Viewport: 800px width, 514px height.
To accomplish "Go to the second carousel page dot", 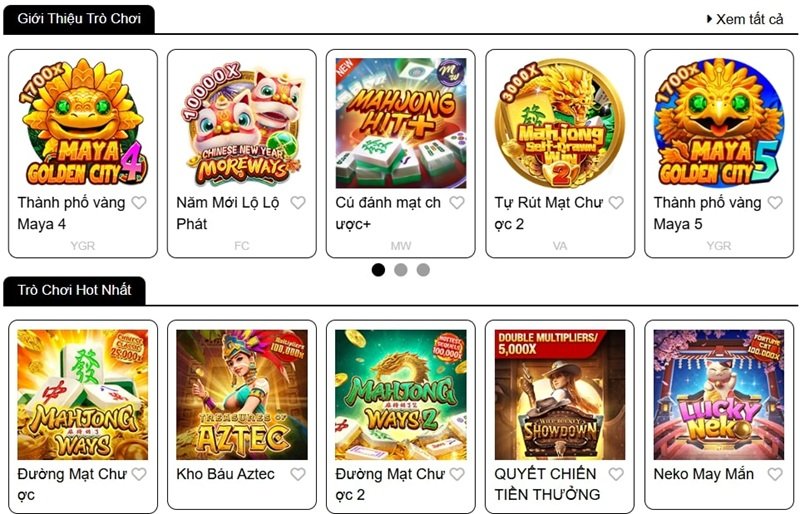I will 401,270.
